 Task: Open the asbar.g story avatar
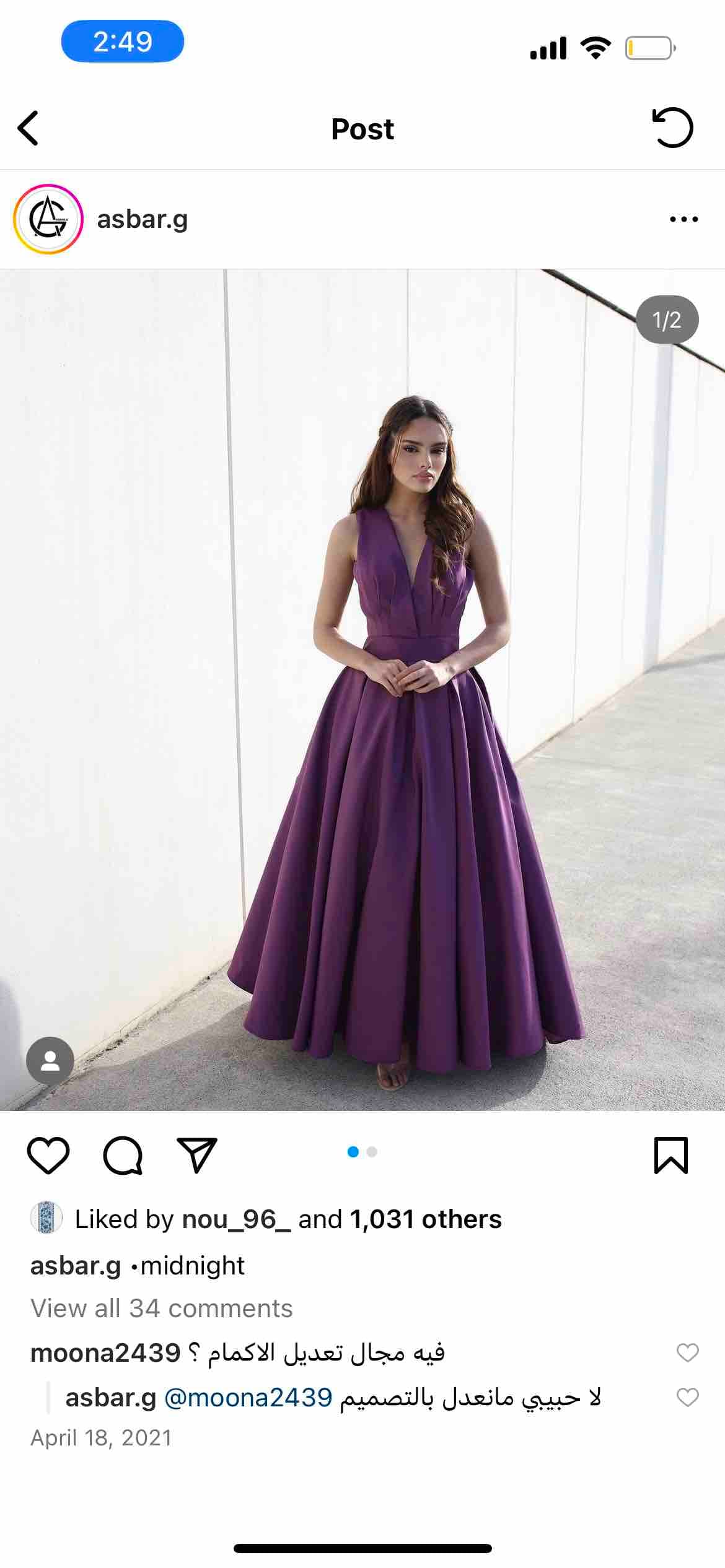coord(48,219)
